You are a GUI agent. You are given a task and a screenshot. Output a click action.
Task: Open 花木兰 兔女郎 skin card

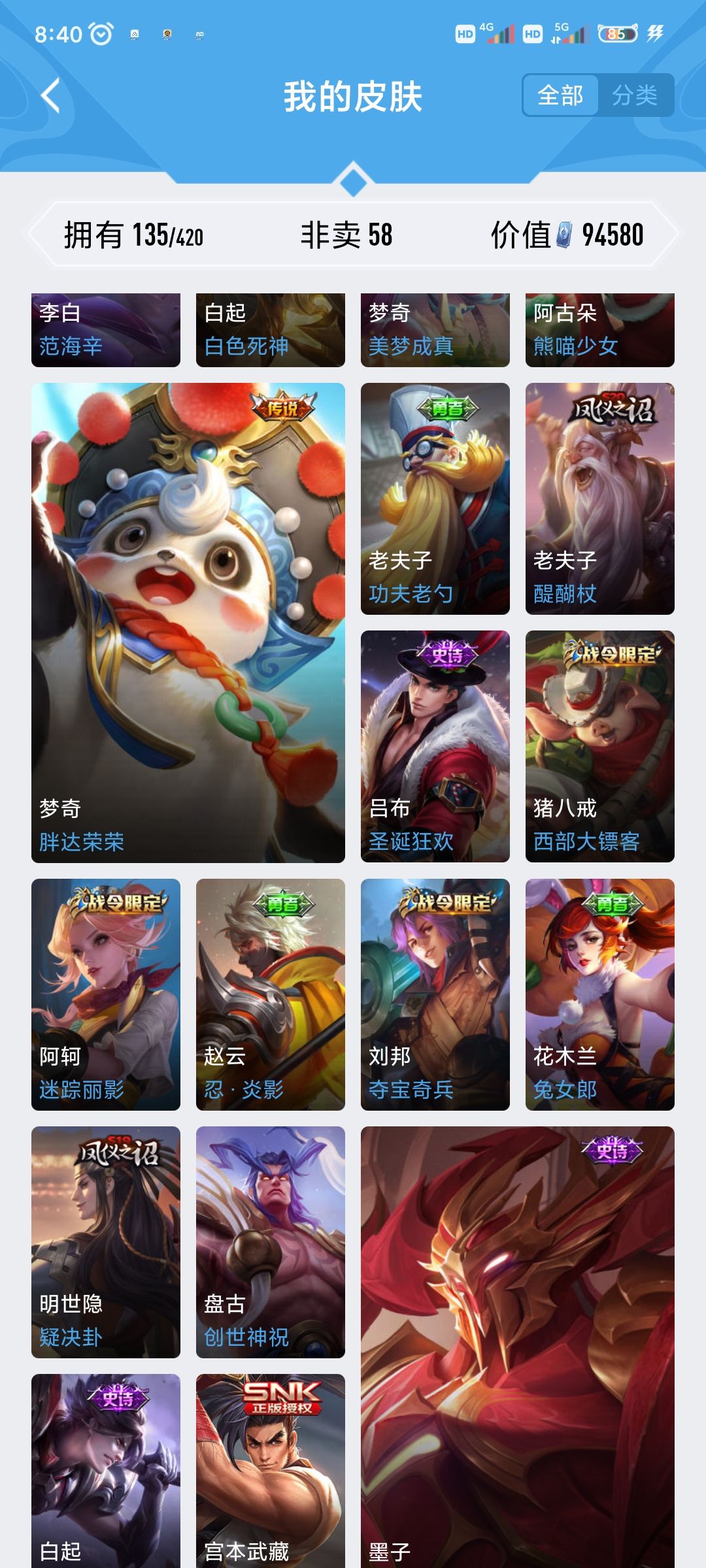(600, 994)
